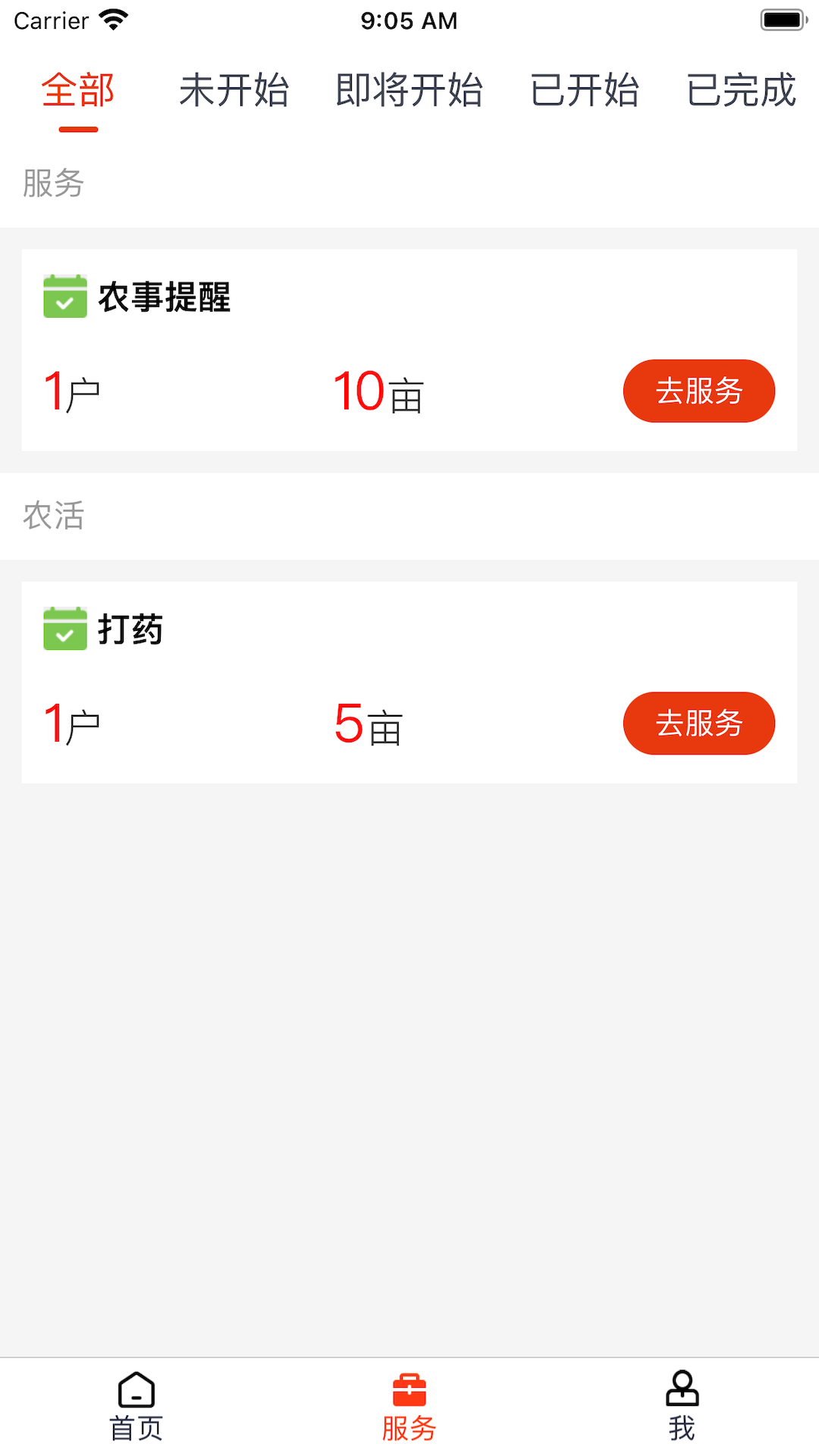The height and width of the screenshot is (1456, 819).
Task: Tap 去服务 on the 农事提醒 card
Action: click(698, 391)
